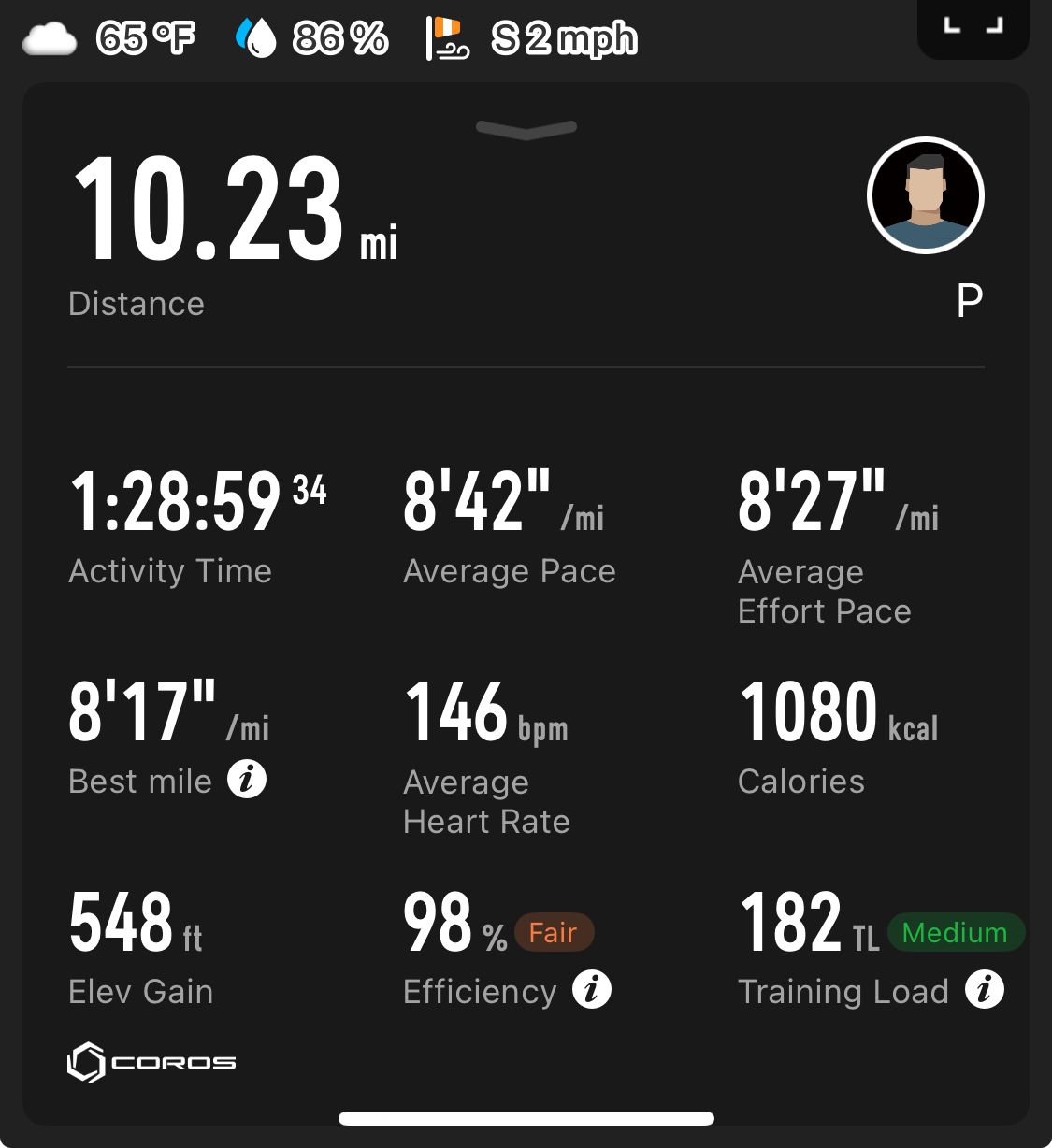Show info about Efficiency
The height and width of the screenshot is (1148, 1052).
tap(592, 990)
